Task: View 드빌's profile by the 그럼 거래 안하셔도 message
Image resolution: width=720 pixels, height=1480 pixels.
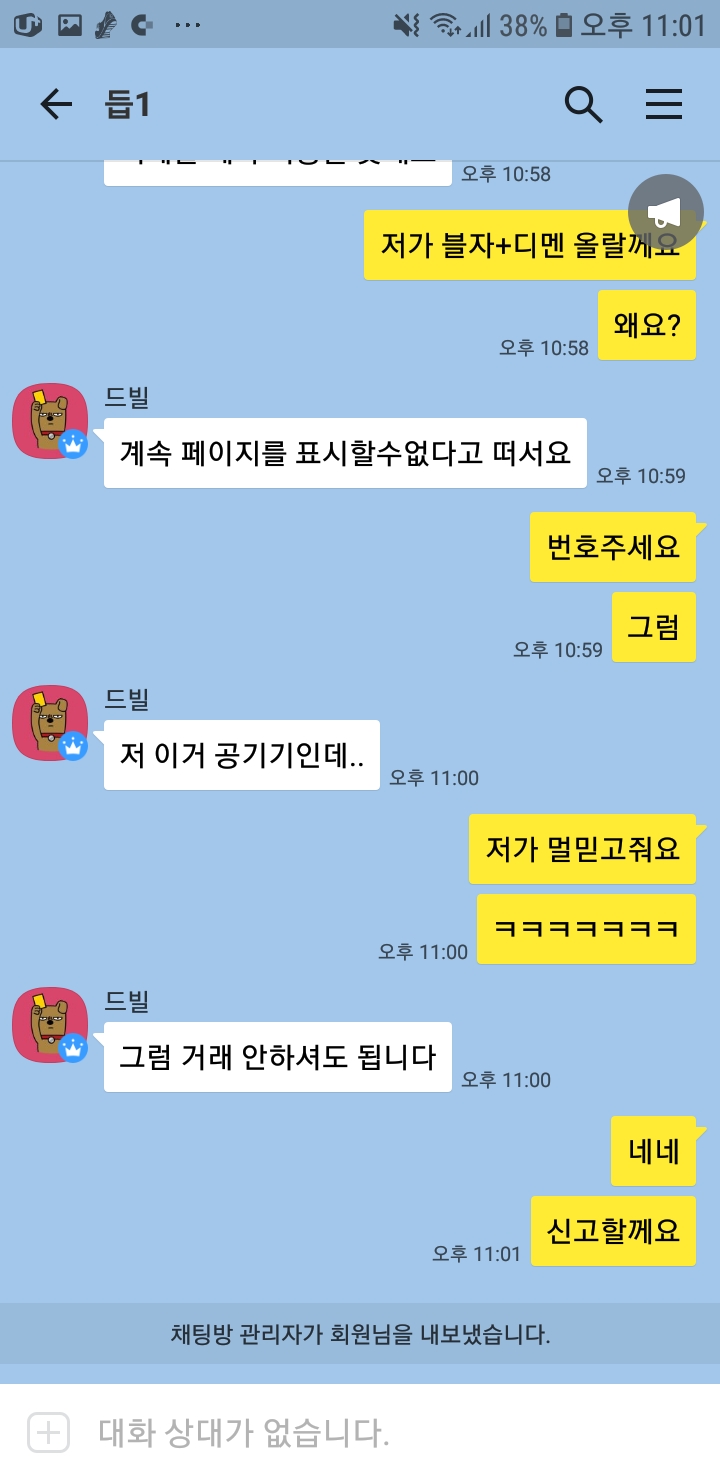Action: click(50, 1025)
